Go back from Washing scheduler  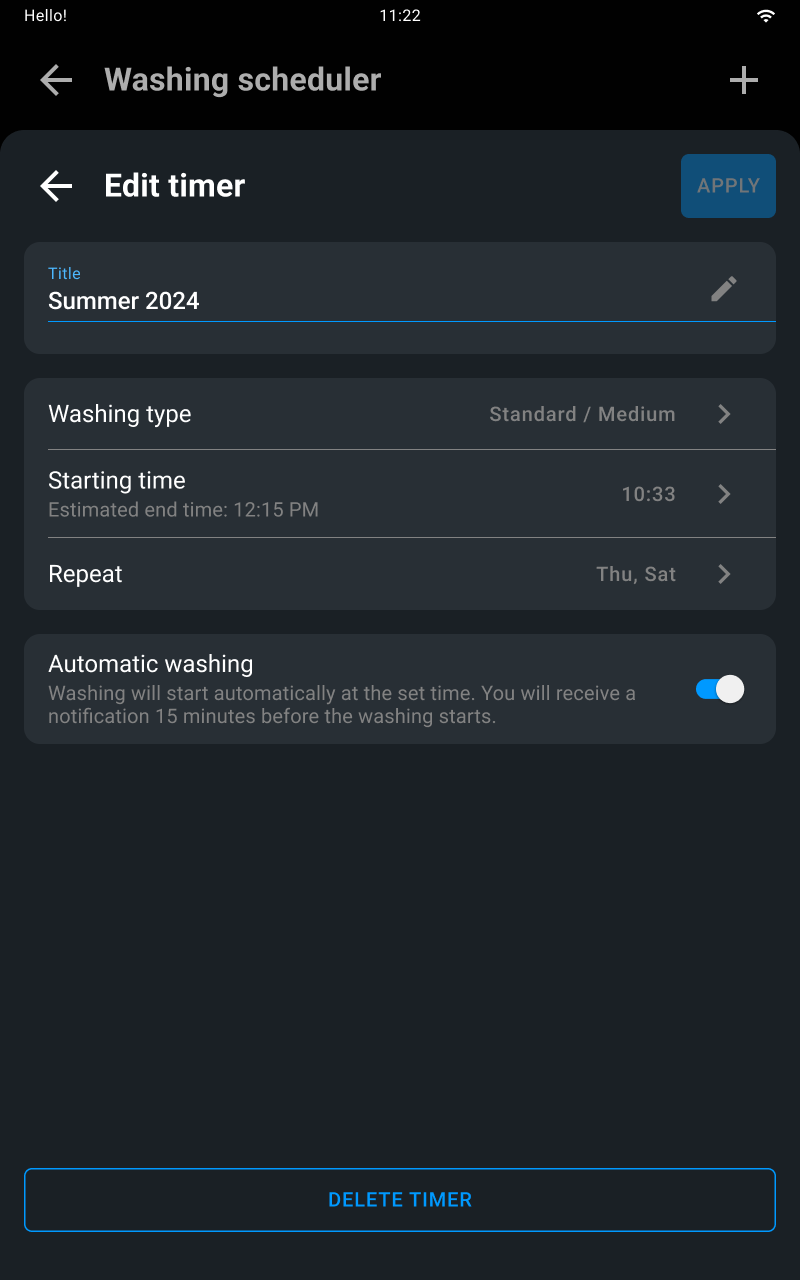point(56,80)
